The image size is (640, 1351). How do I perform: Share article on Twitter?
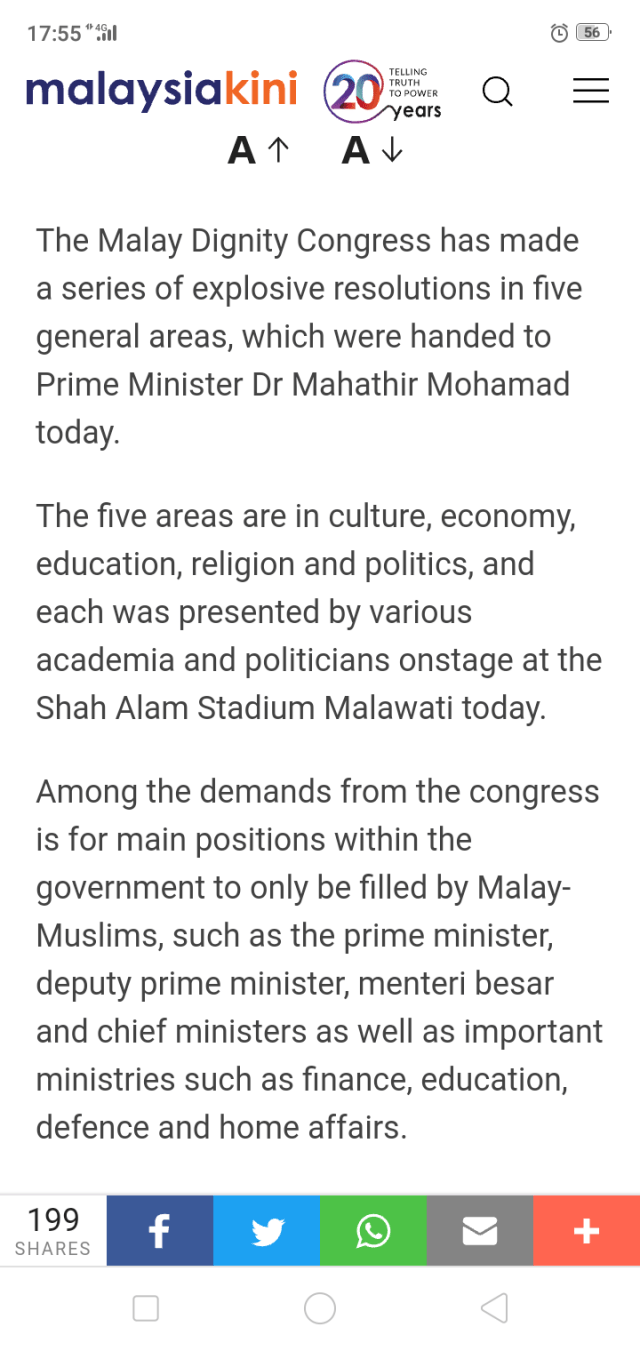tap(266, 1231)
